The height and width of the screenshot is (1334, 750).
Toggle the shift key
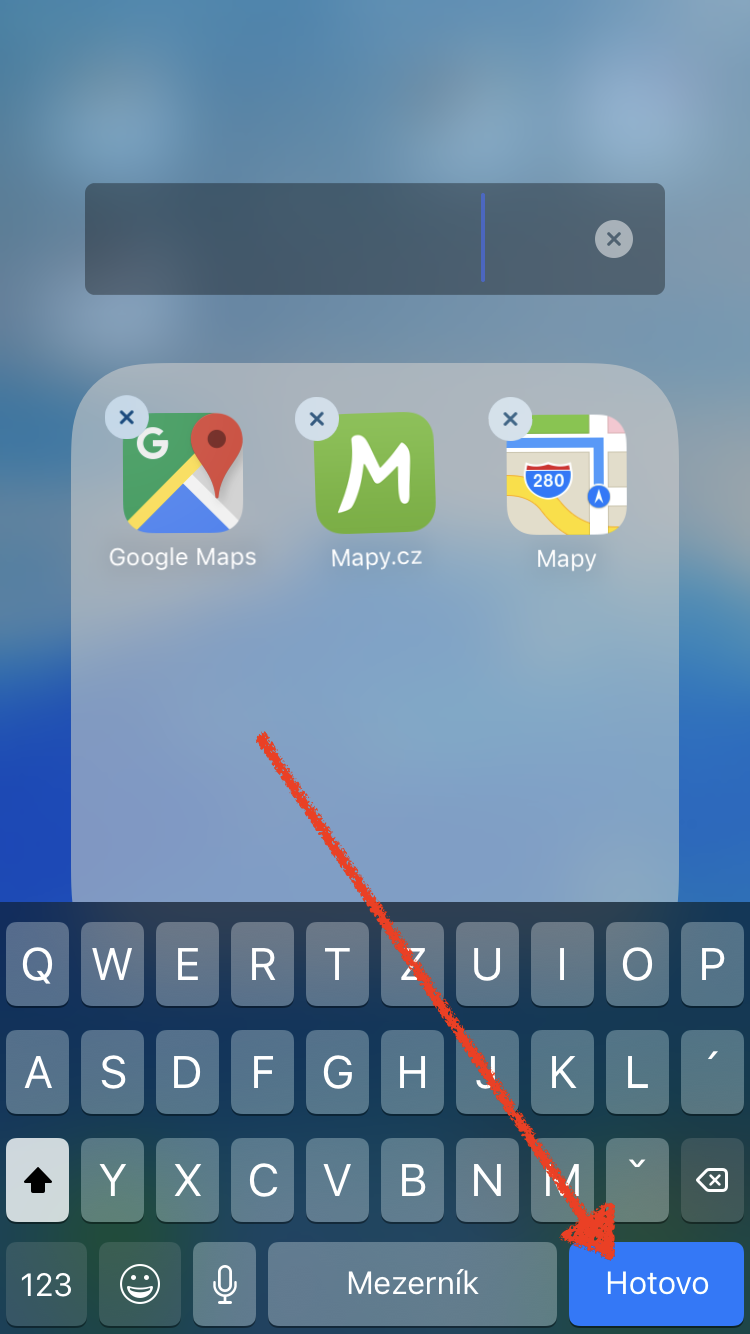click(38, 1181)
